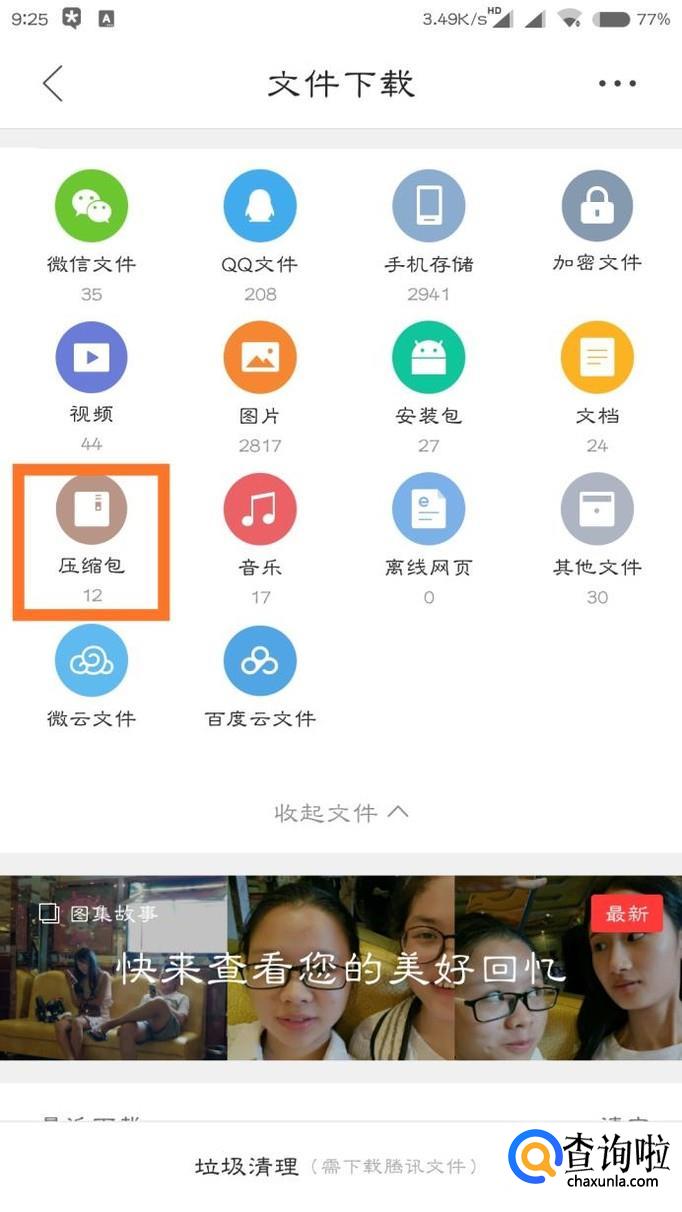Viewport: 682px width, 1212px height.
Task: Browse 手机存储 files
Action: [429, 236]
